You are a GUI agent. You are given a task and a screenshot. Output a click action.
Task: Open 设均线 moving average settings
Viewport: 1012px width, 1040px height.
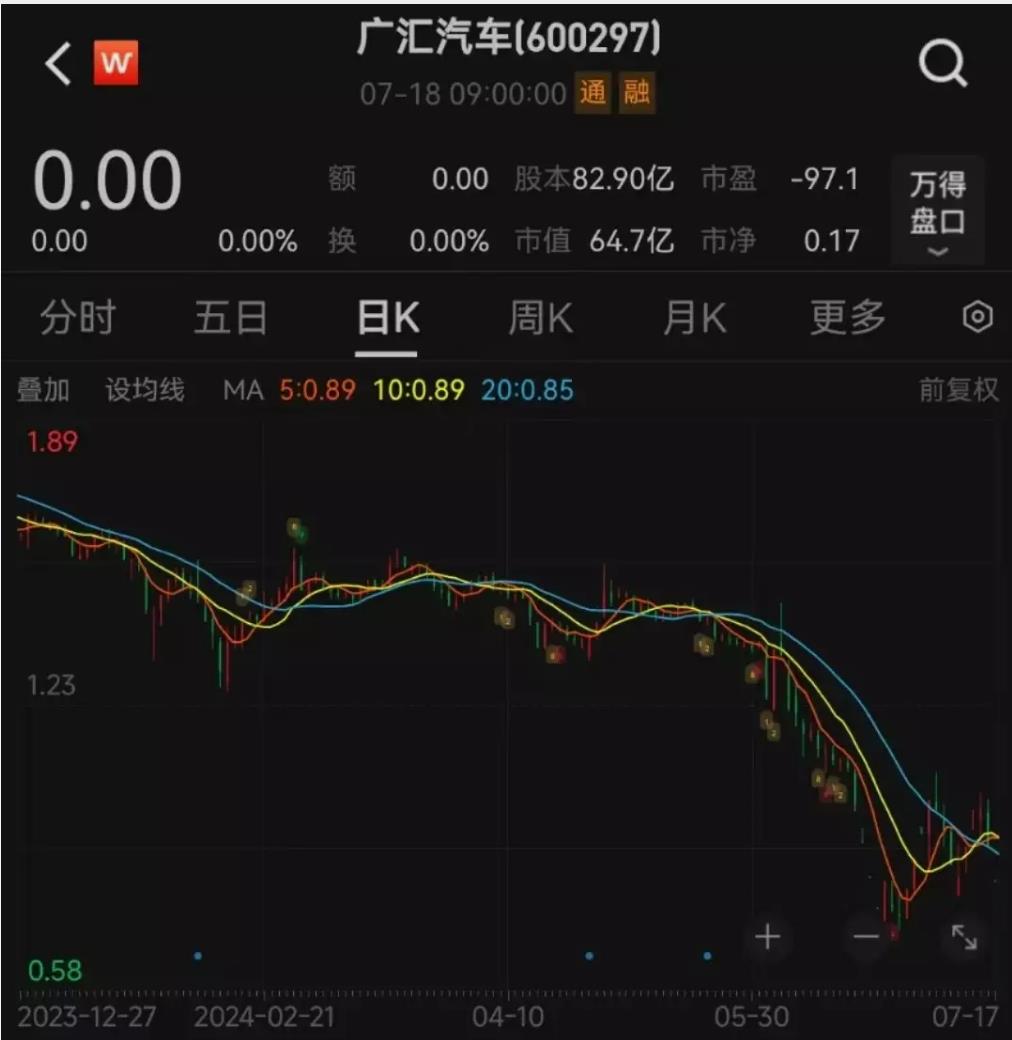[142, 390]
